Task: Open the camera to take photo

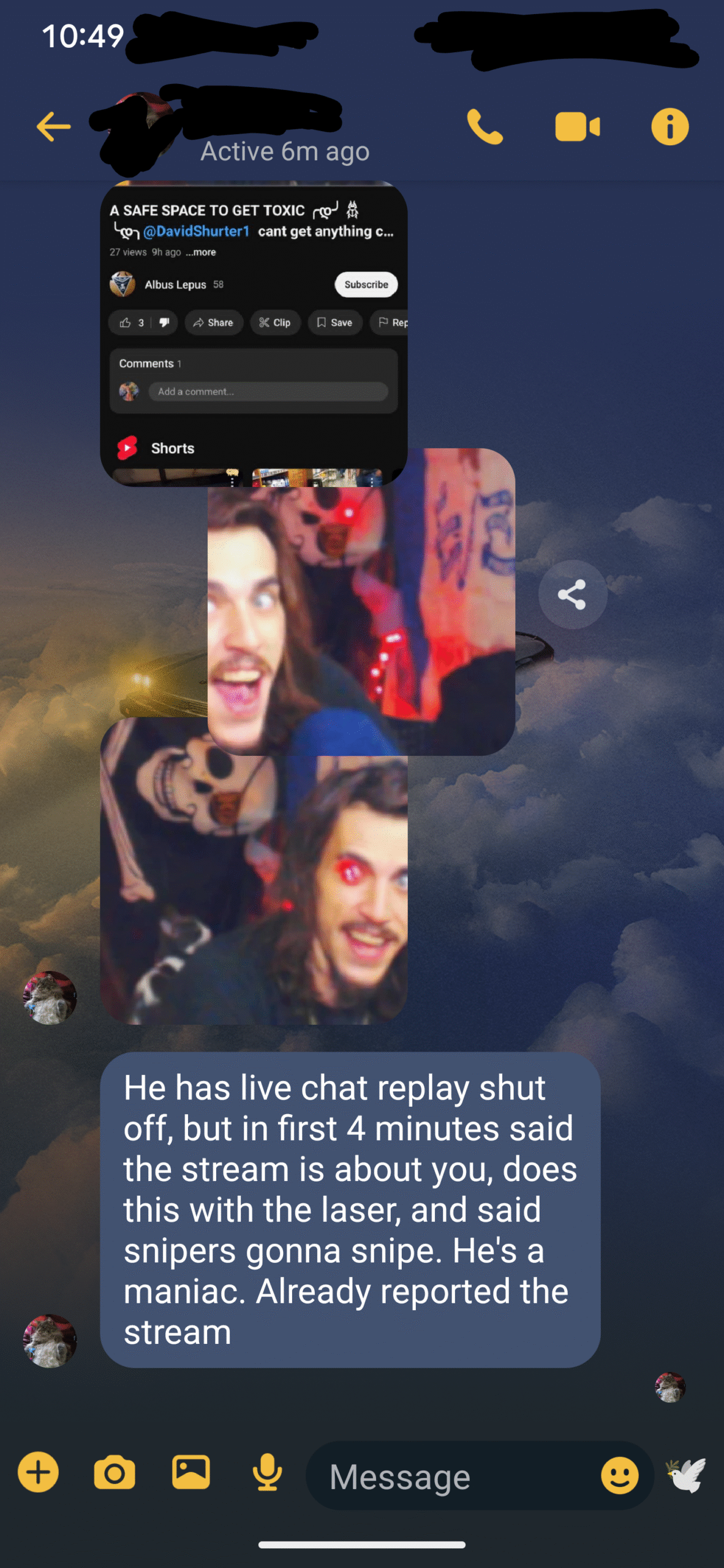Action: (x=115, y=1472)
